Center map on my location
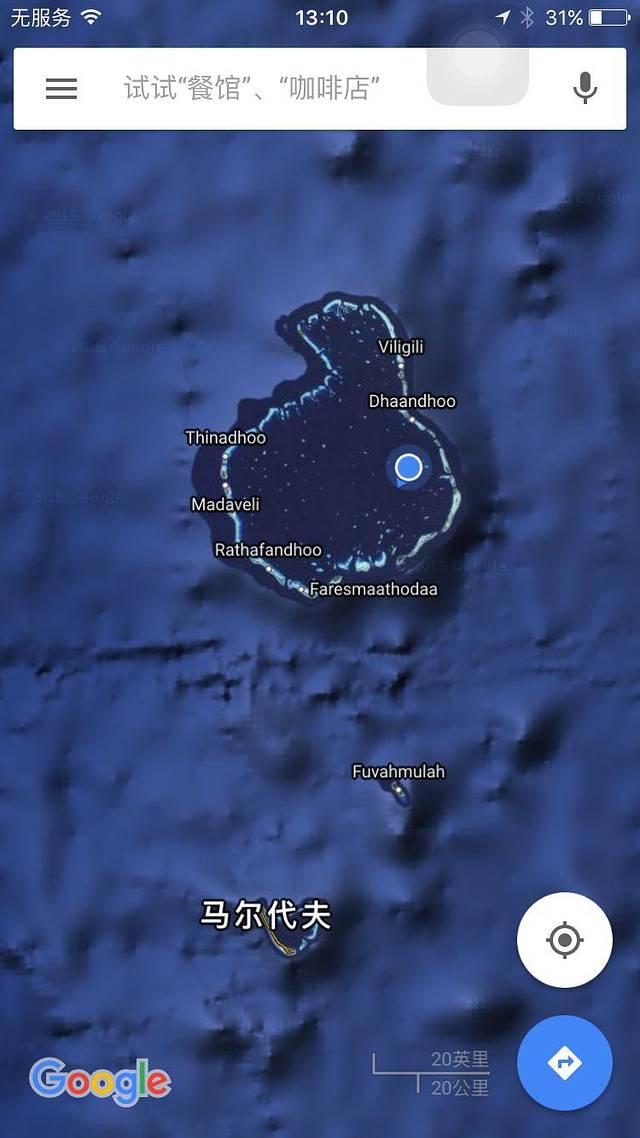 (x=564, y=940)
